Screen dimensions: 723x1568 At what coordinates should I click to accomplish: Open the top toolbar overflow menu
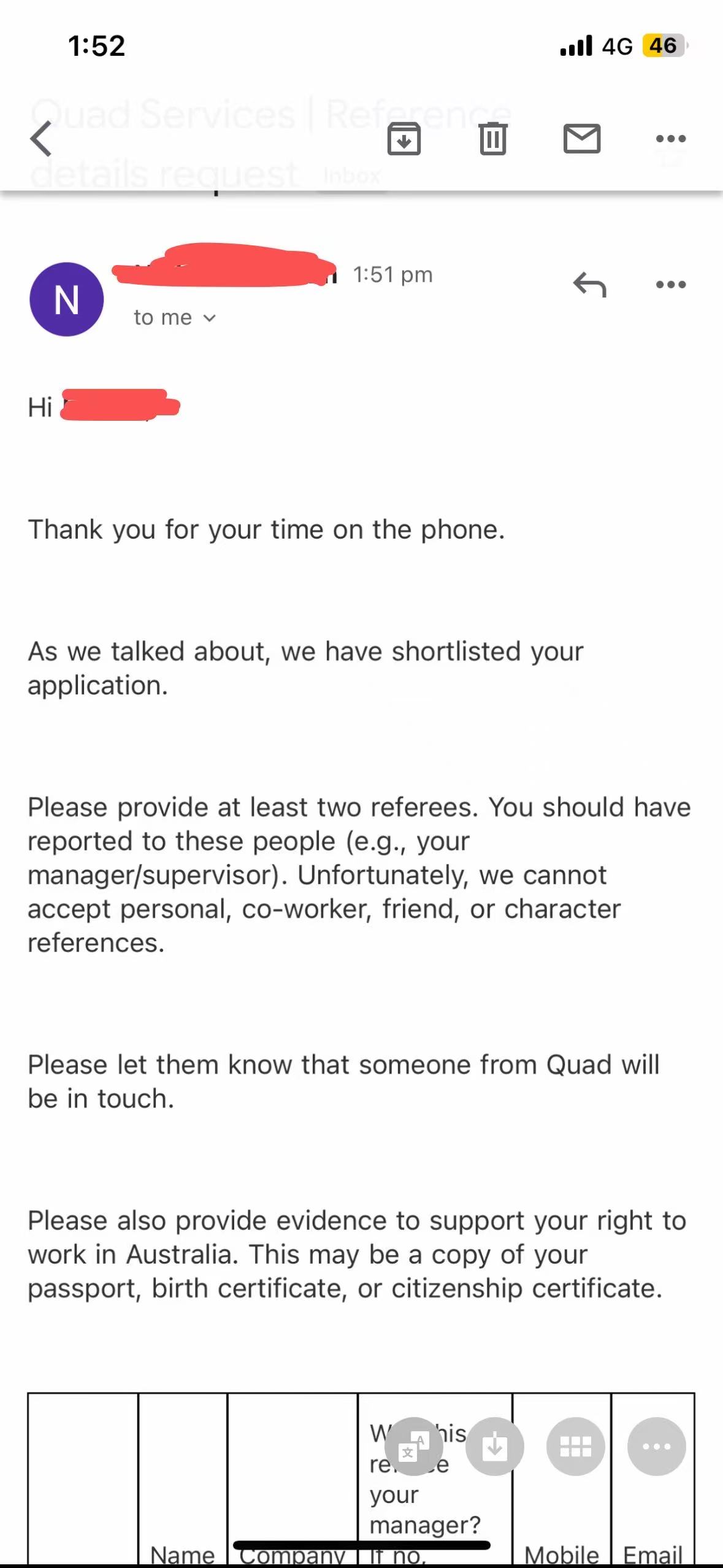pyautogui.click(x=671, y=139)
